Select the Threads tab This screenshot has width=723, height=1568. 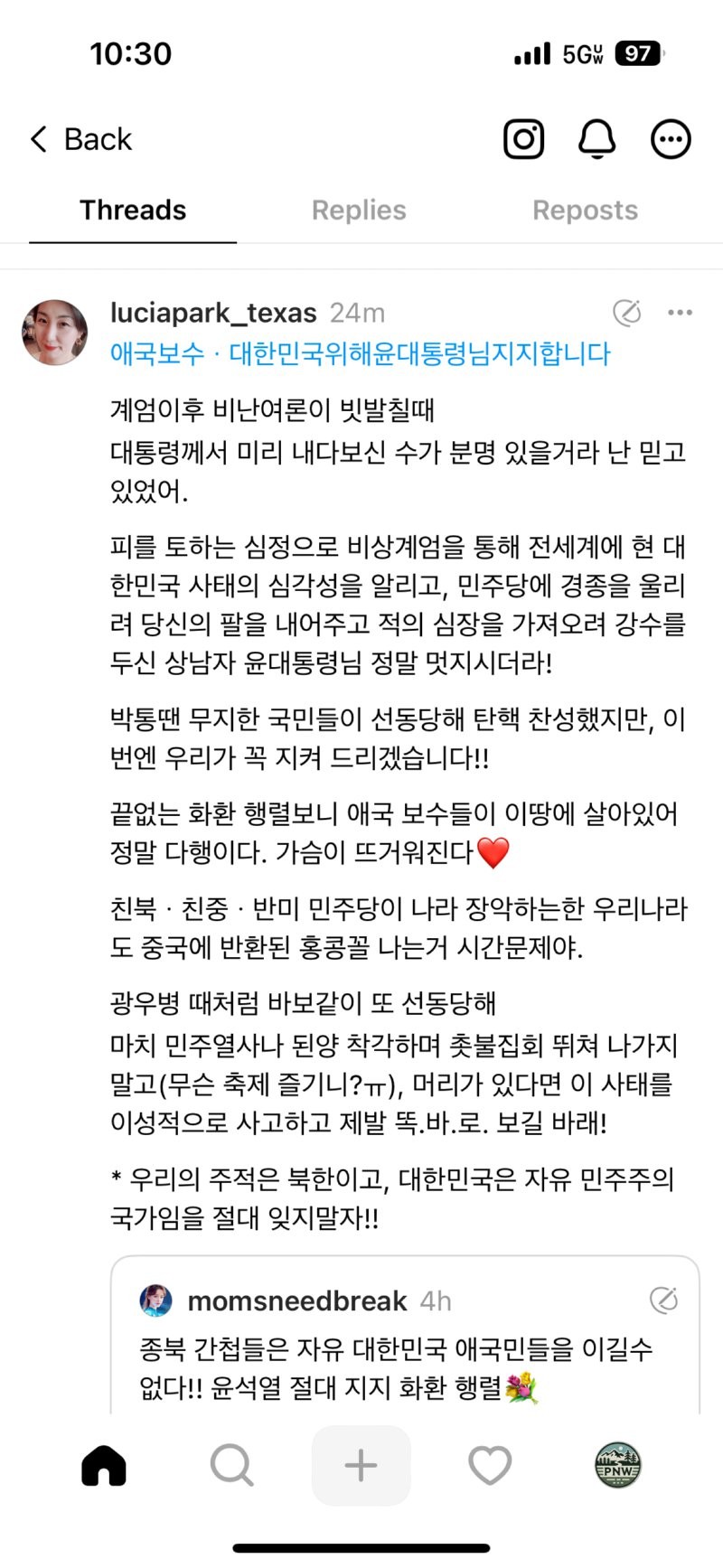[x=133, y=211]
